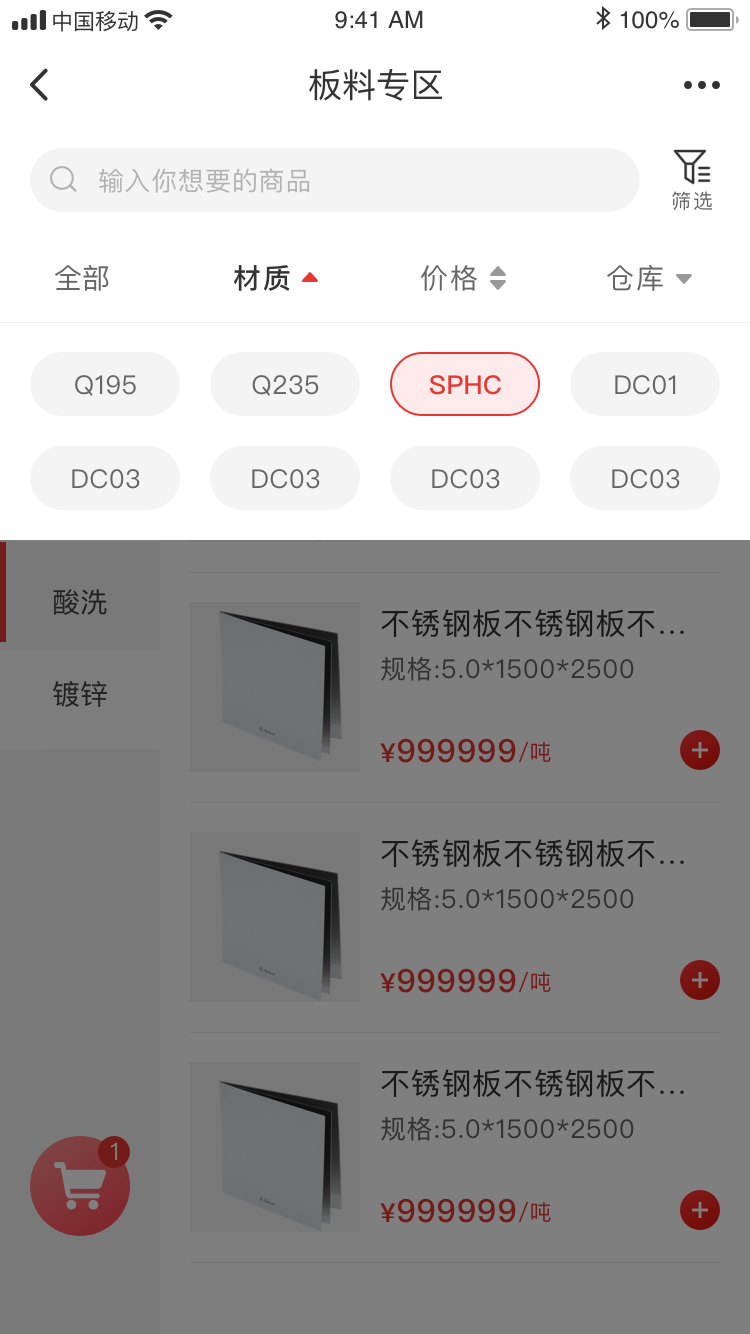Open the three-dot overflow menu
This screenshot has height=1334, width=750.
(x=701, y=85)
